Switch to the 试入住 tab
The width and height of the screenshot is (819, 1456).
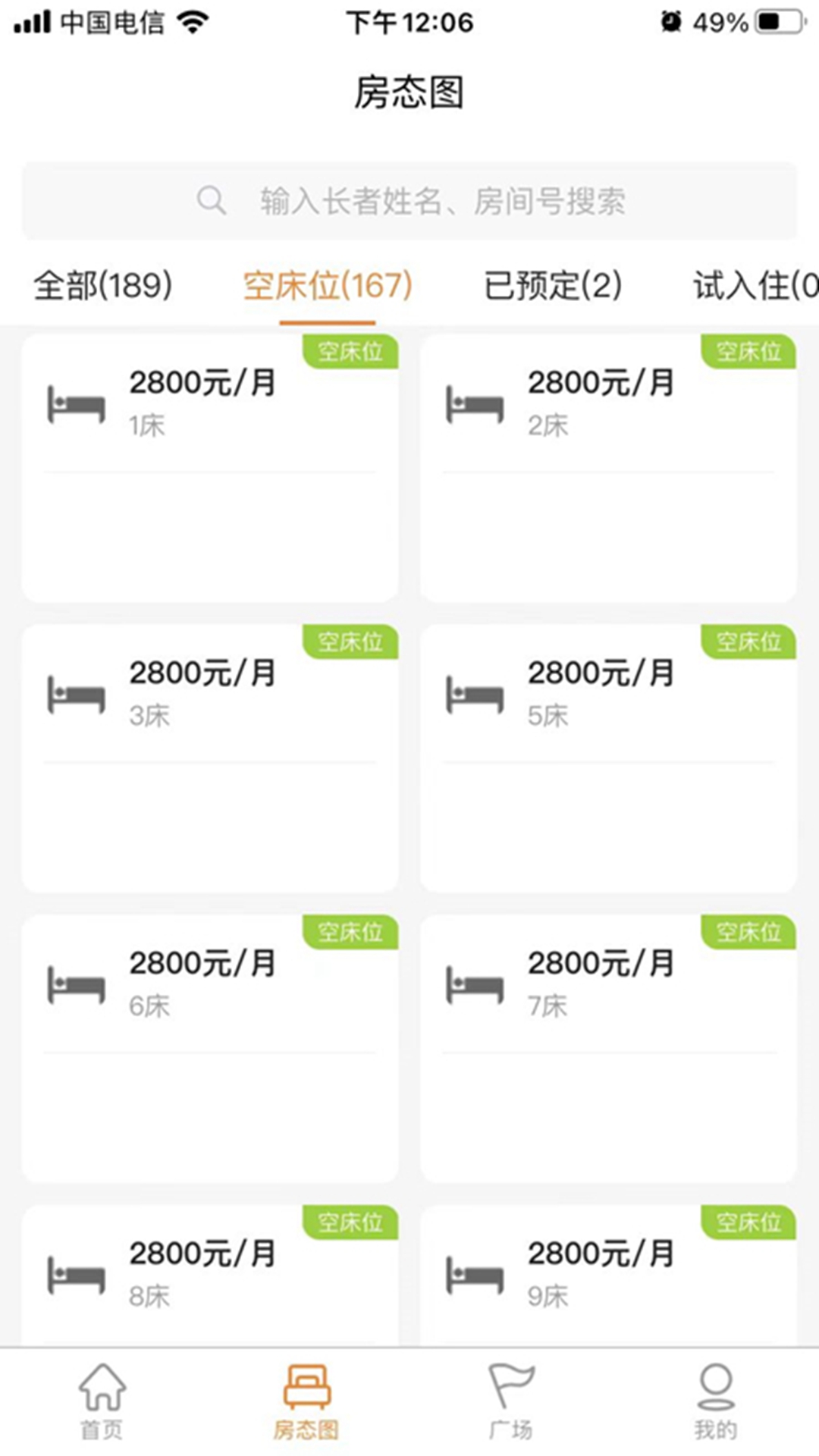755,286
